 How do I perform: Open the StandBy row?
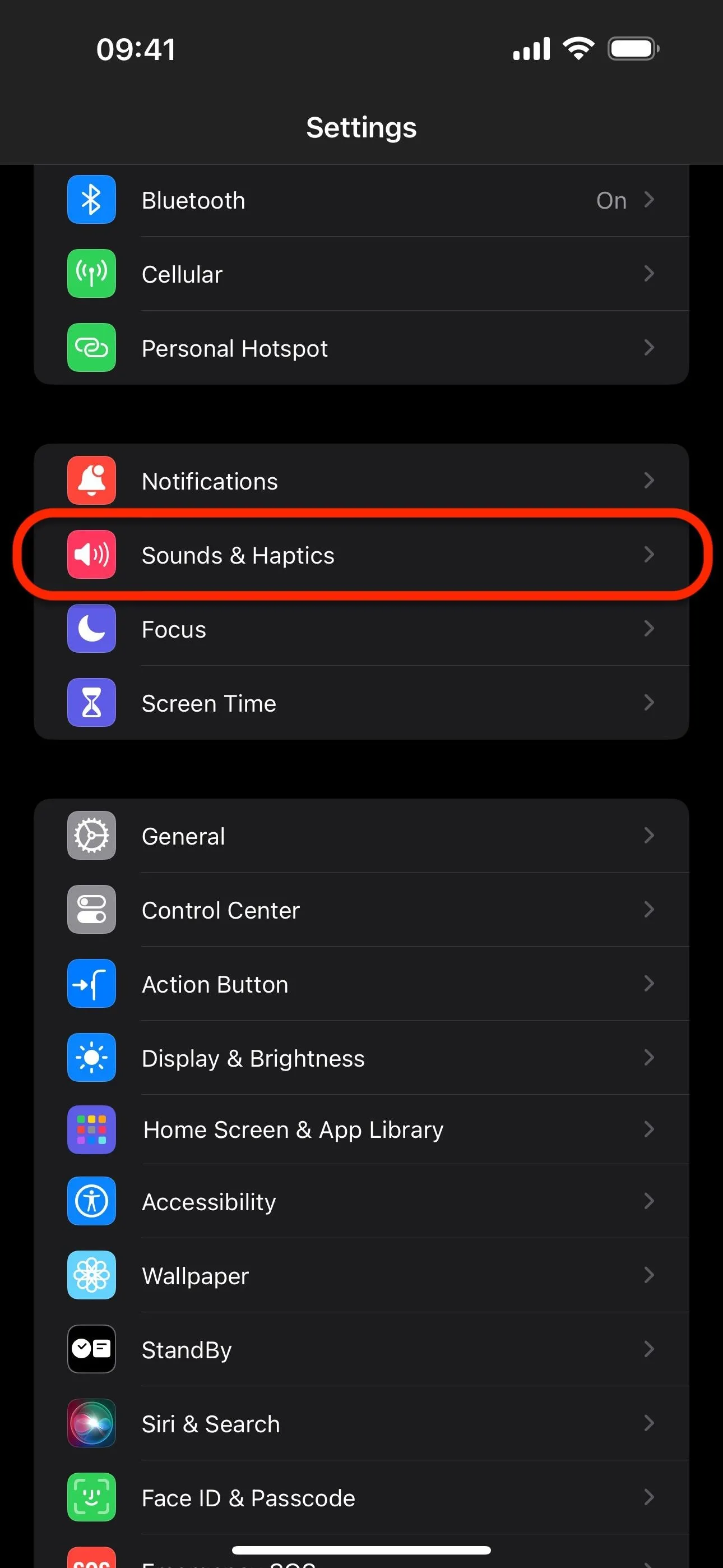pyautogui.click(x=361, y=1349)
